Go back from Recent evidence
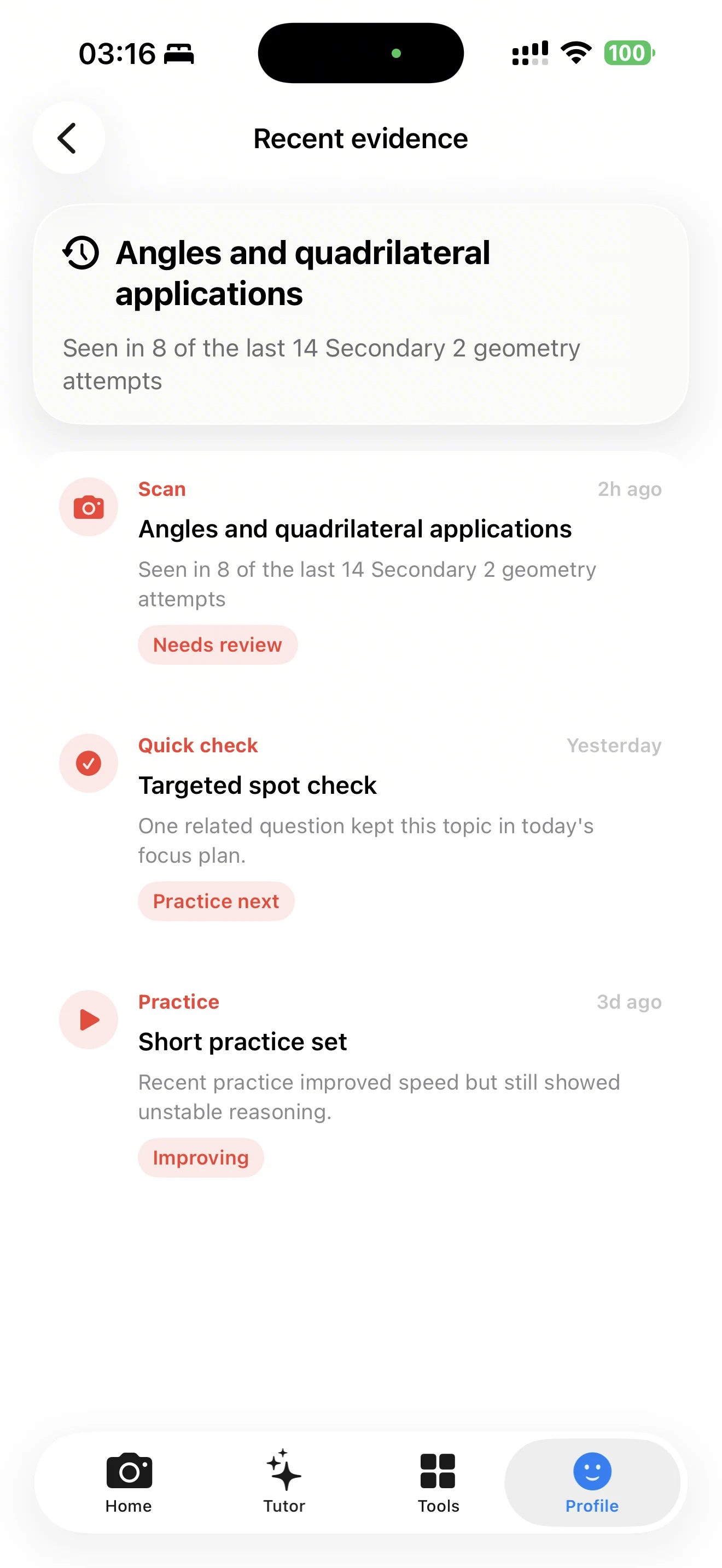 tap(68, 138)
